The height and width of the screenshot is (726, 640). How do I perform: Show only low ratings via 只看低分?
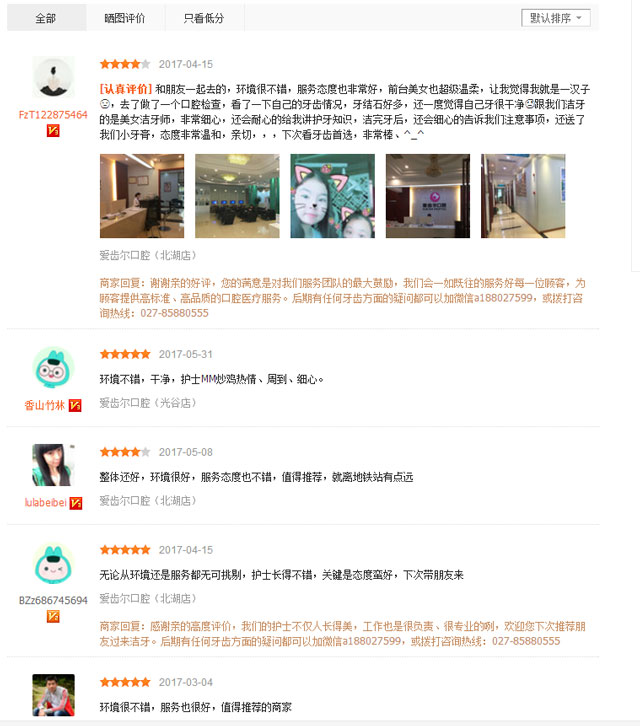pyautogui.click(x=203, y=18)
